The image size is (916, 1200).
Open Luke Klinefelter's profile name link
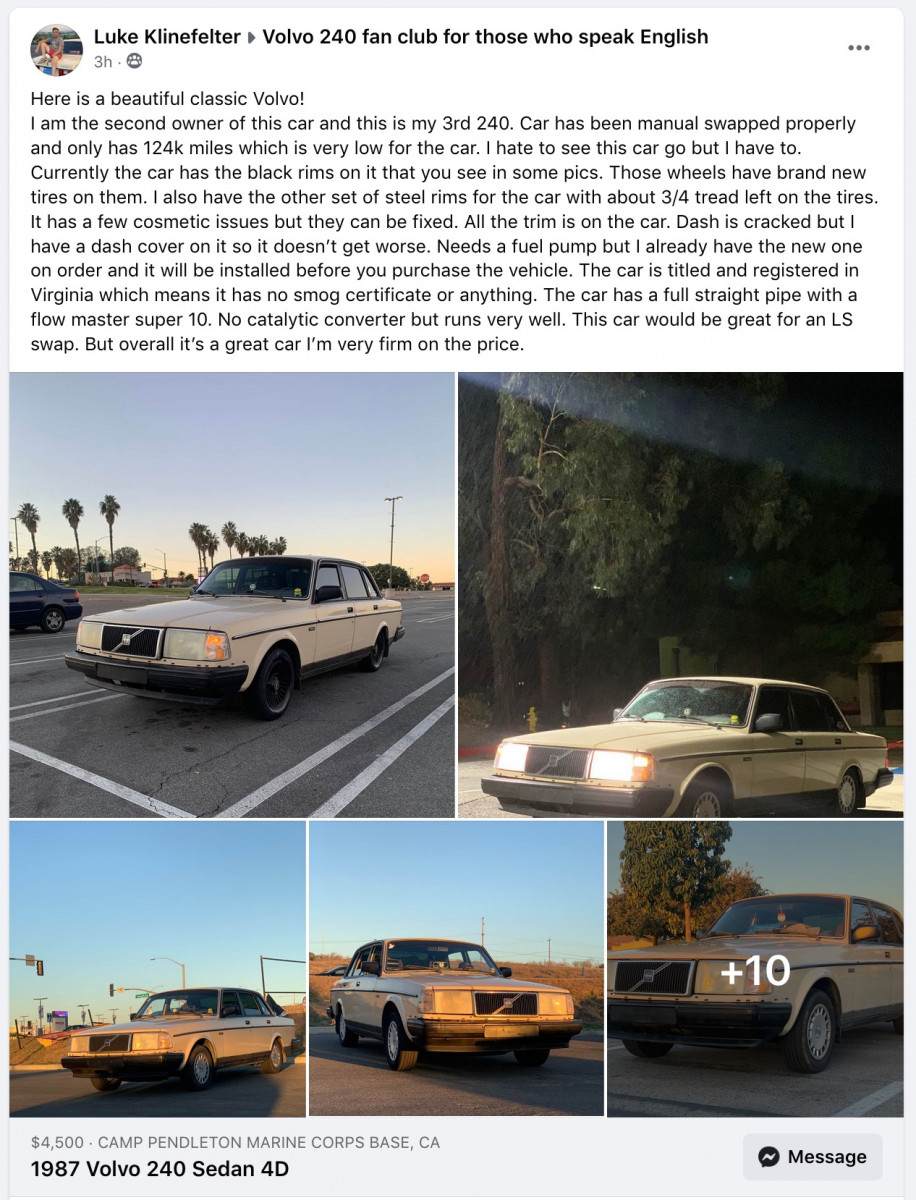click(x=167, y=37)
